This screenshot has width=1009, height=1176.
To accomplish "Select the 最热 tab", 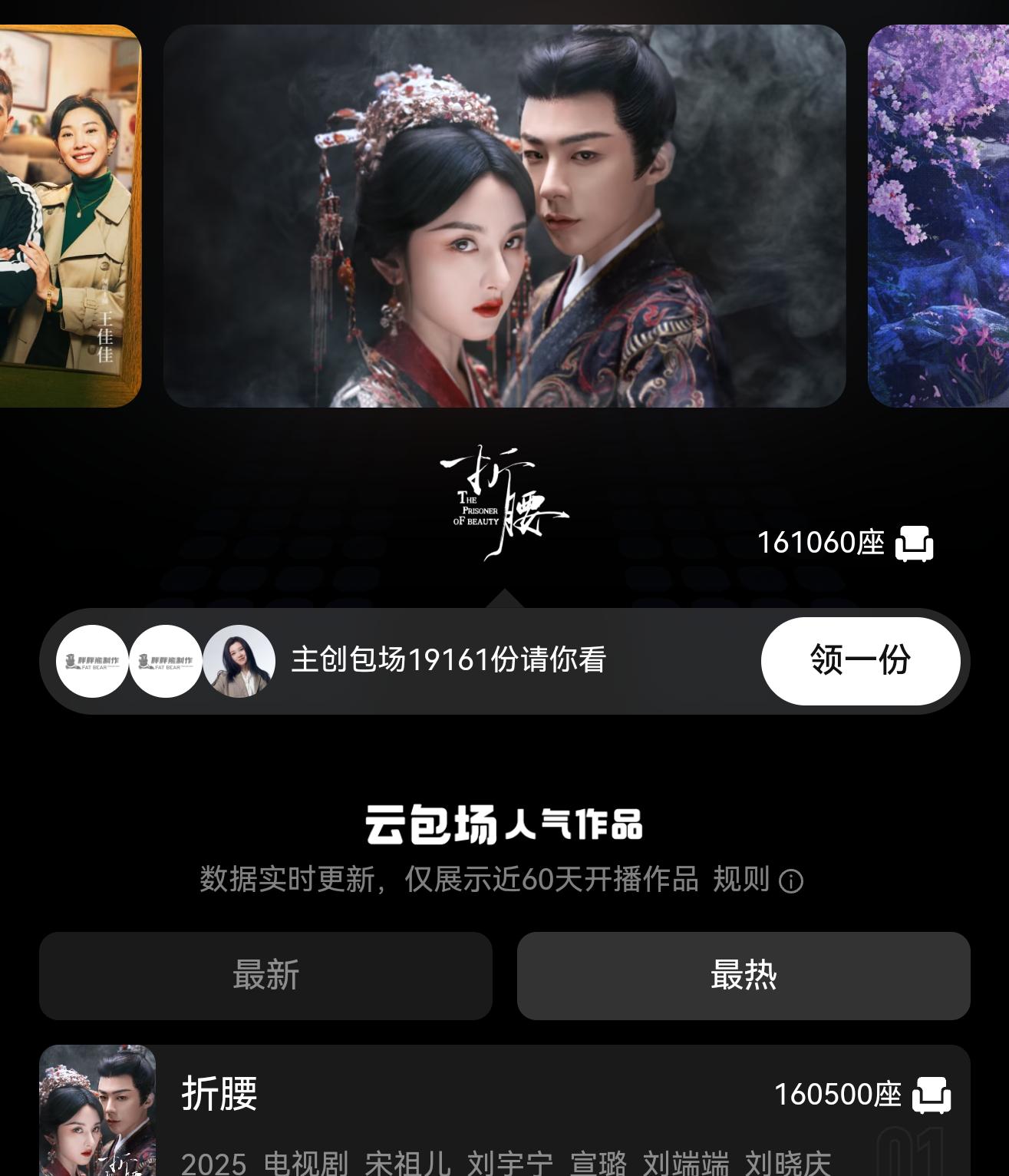I will (x=743, y=976).
